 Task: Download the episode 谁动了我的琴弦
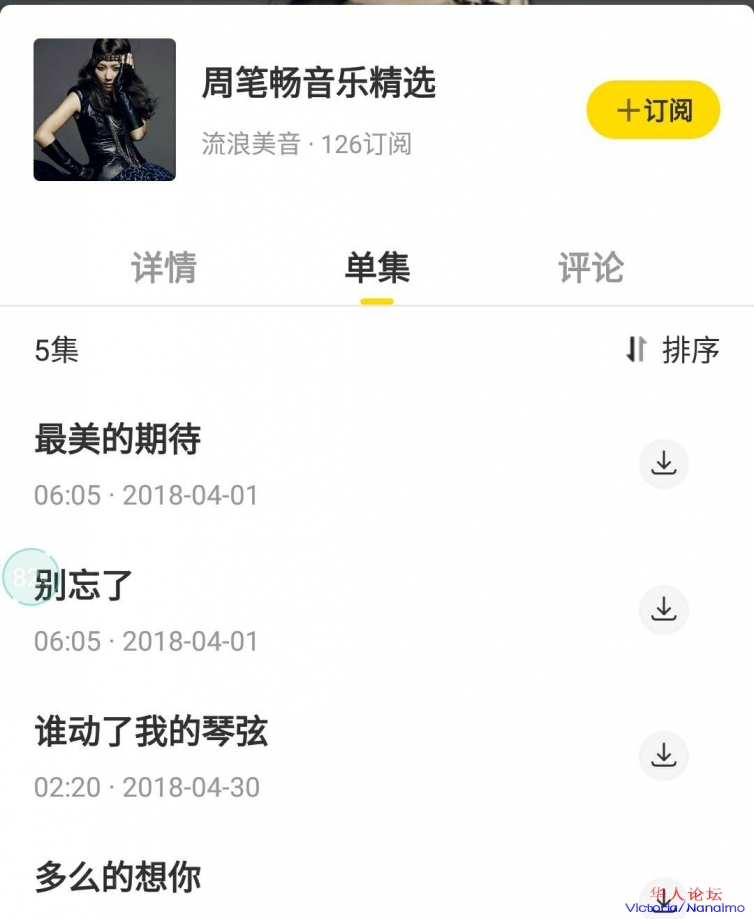[664, 756]
